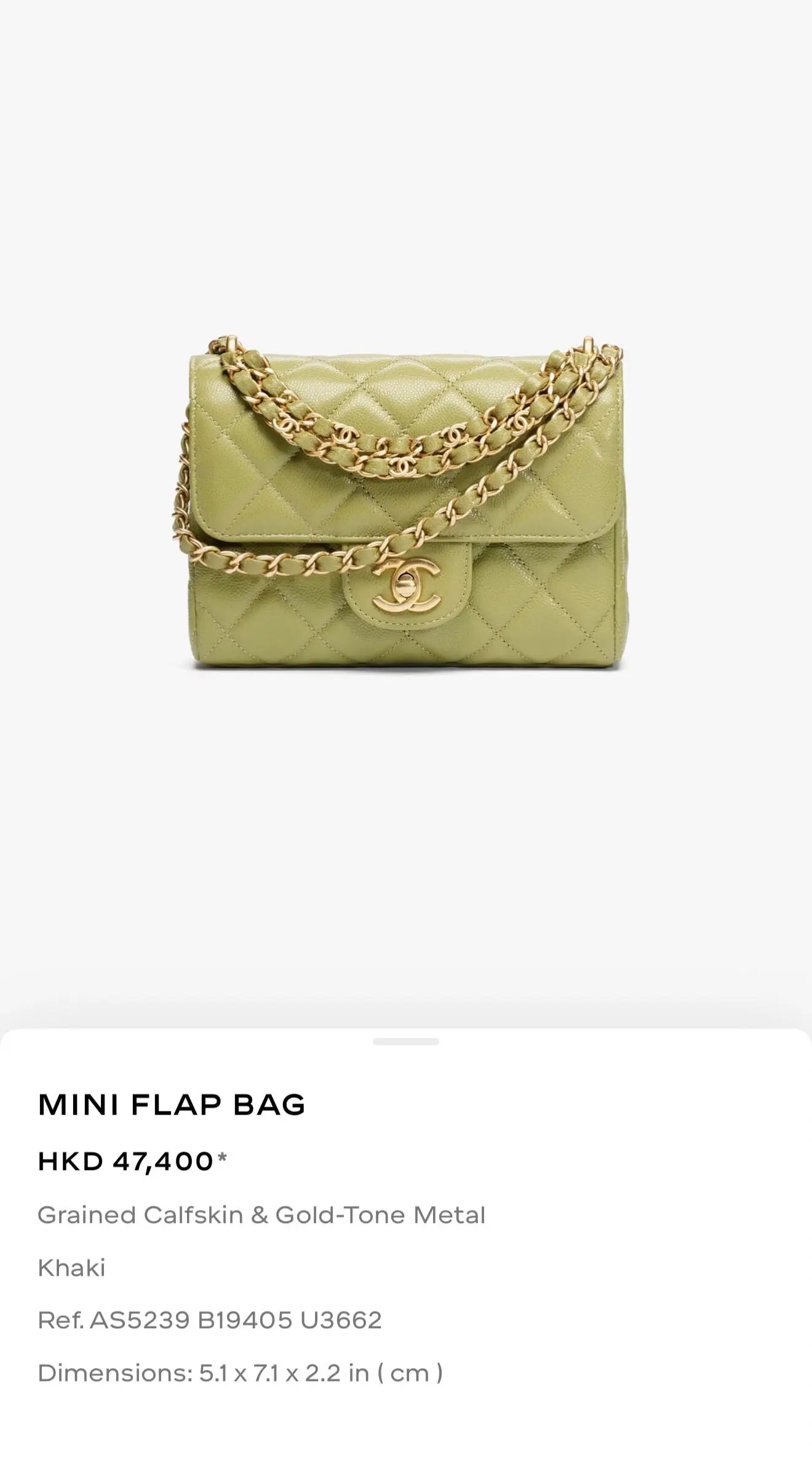This screenshot has height=1461, width=812.
Task: Expand the product details sheet handle
Action: [x=405, y=1041]
